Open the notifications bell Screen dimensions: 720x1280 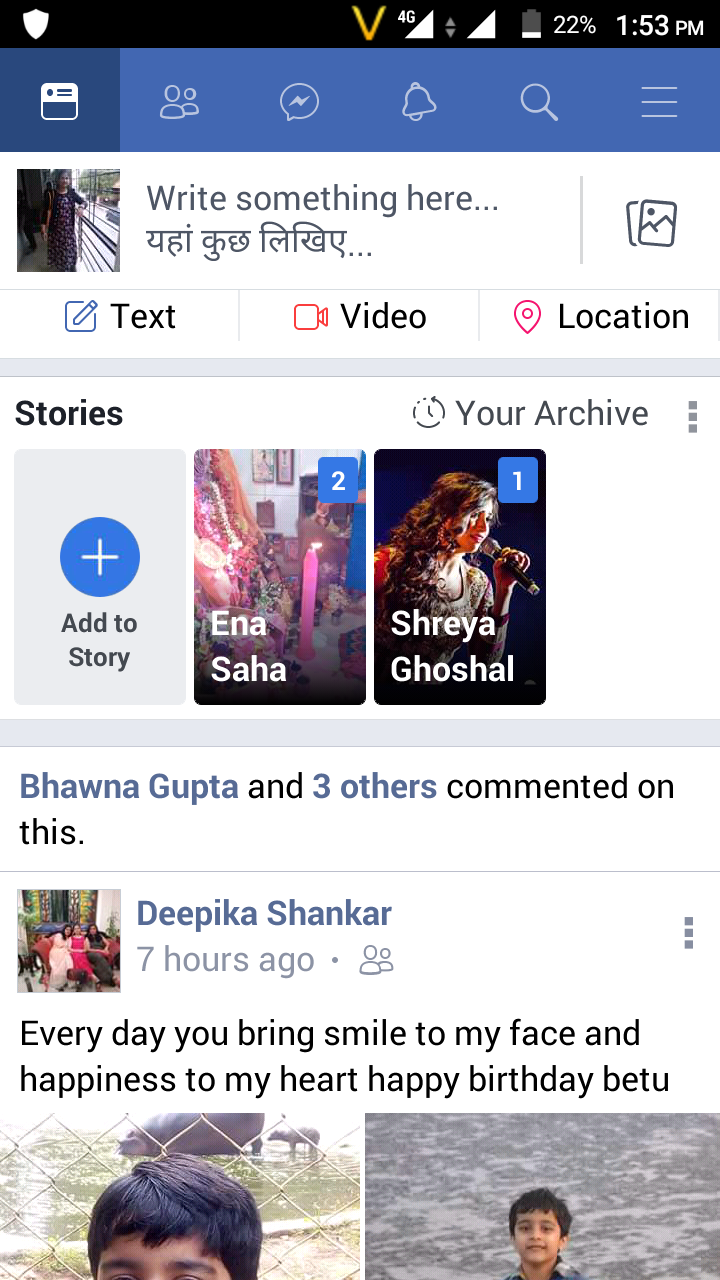point(419,101)
